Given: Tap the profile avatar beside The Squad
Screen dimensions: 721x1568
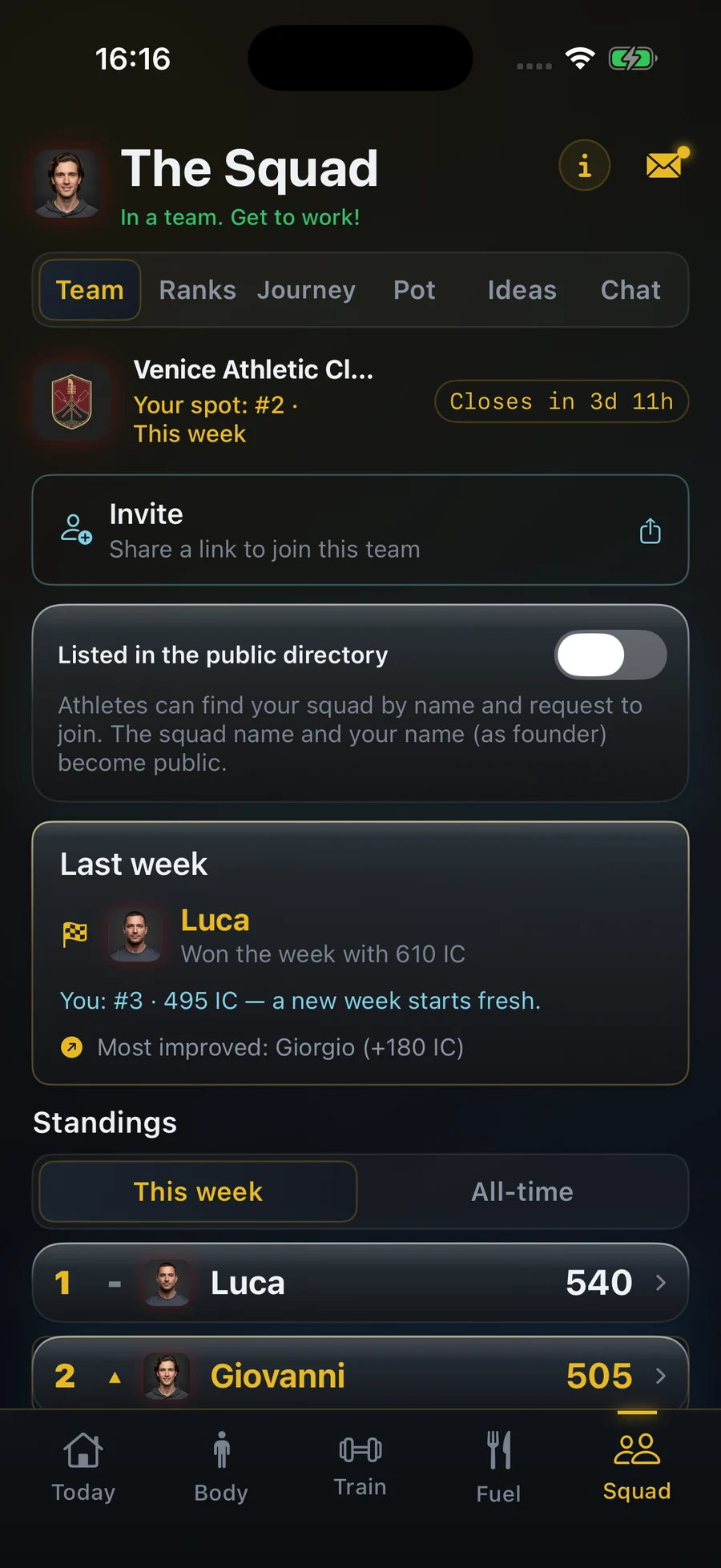Looking at the screenshot, I should coord(66,183).
